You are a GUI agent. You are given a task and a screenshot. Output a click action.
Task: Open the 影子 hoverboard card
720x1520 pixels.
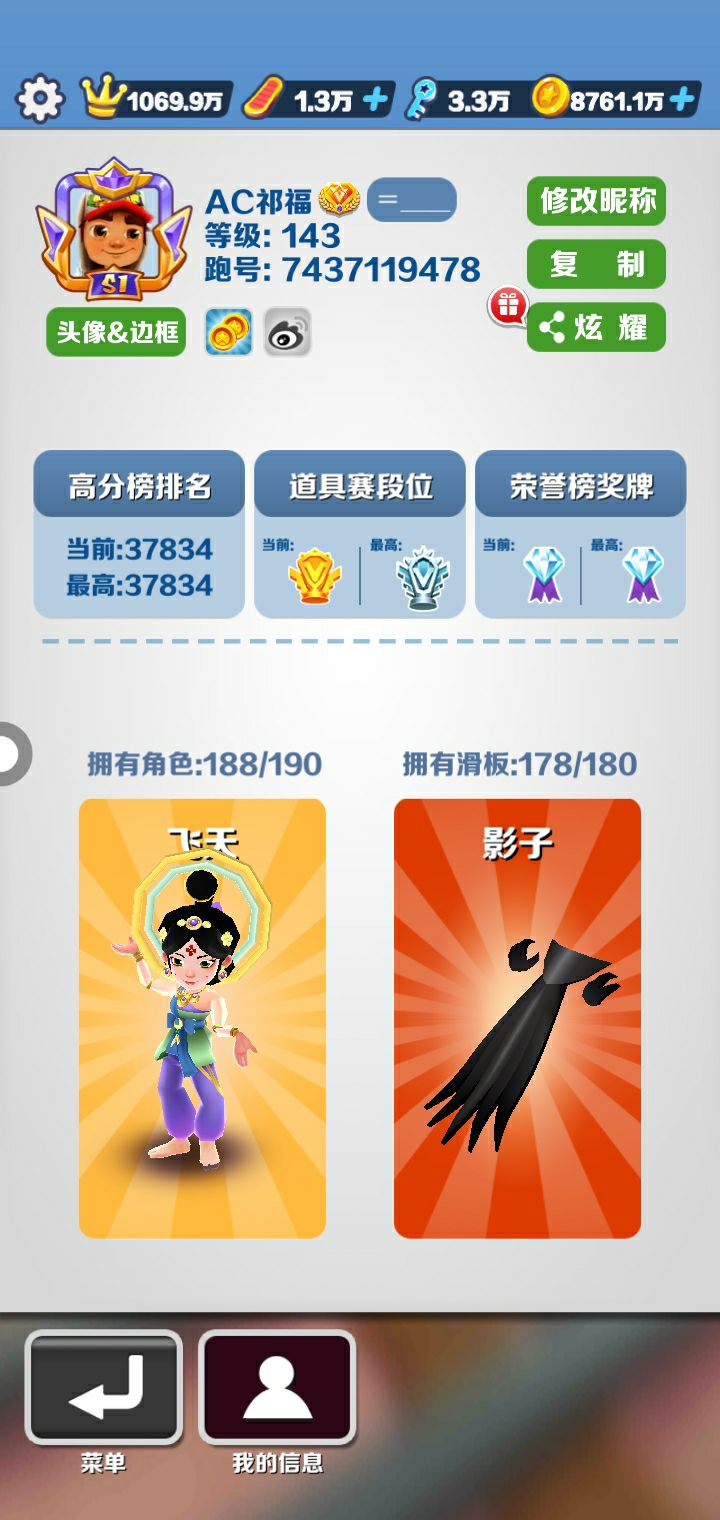point(517,1018)
